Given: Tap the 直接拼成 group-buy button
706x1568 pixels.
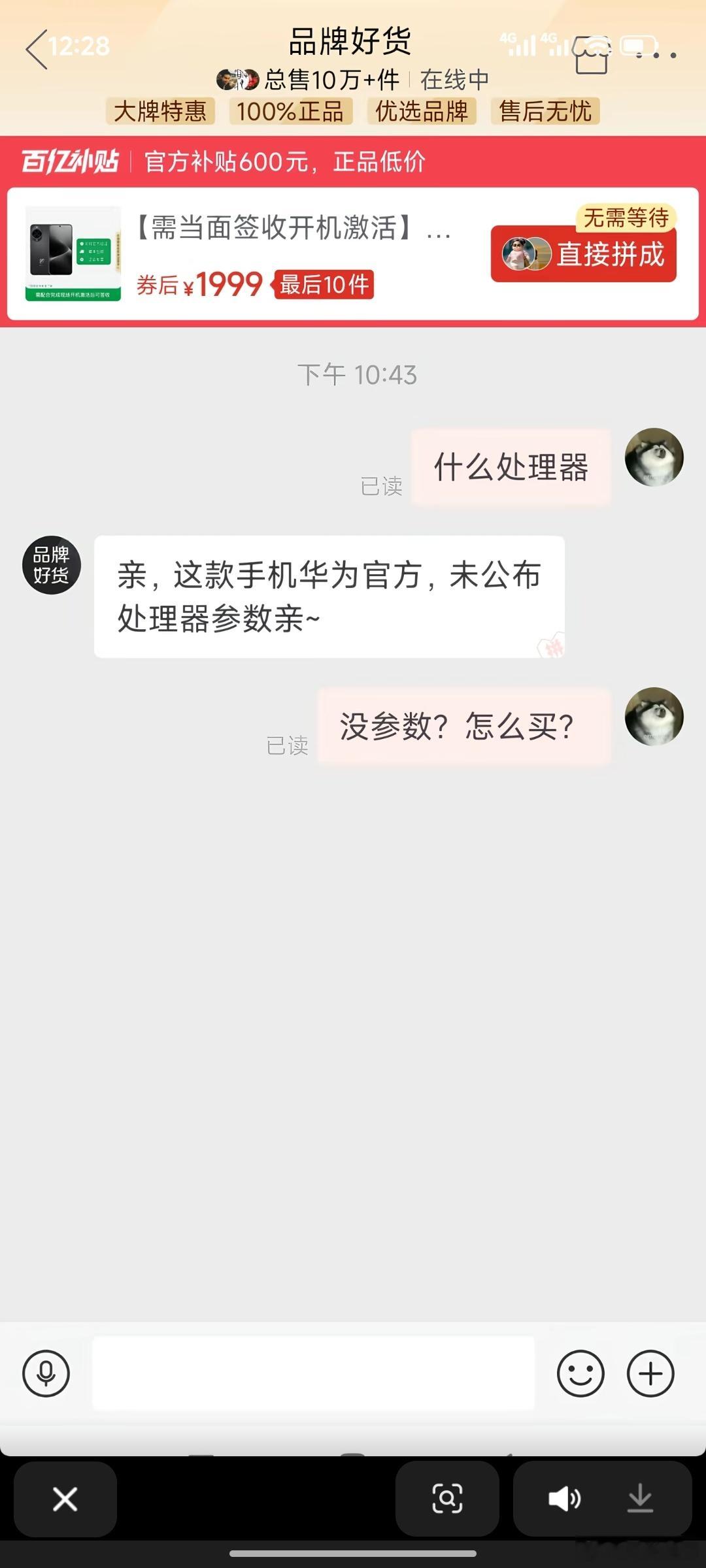Looking at the screenshot, I should (x=582, y=256).
